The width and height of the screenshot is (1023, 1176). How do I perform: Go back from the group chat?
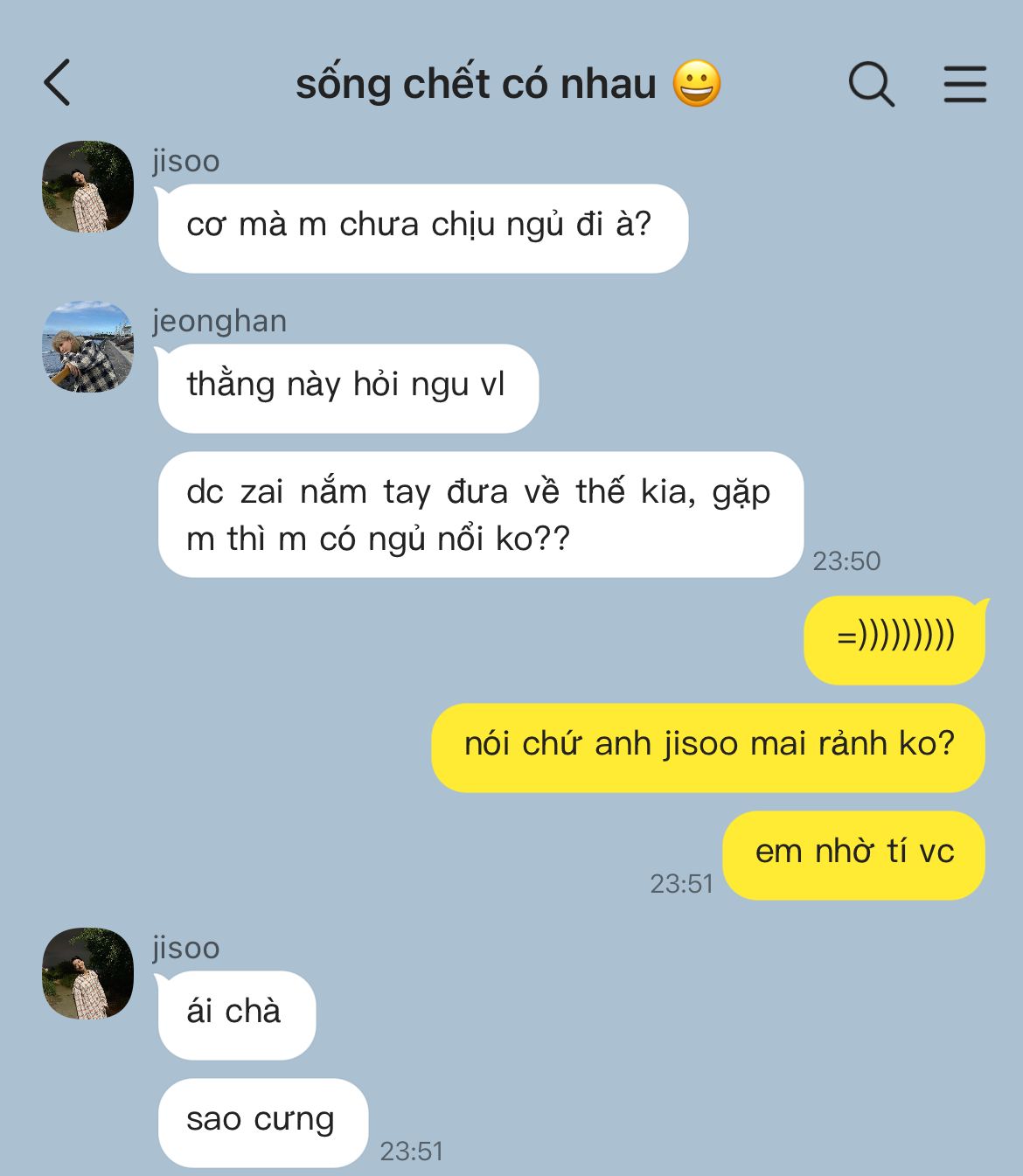[x=58, y=84]
